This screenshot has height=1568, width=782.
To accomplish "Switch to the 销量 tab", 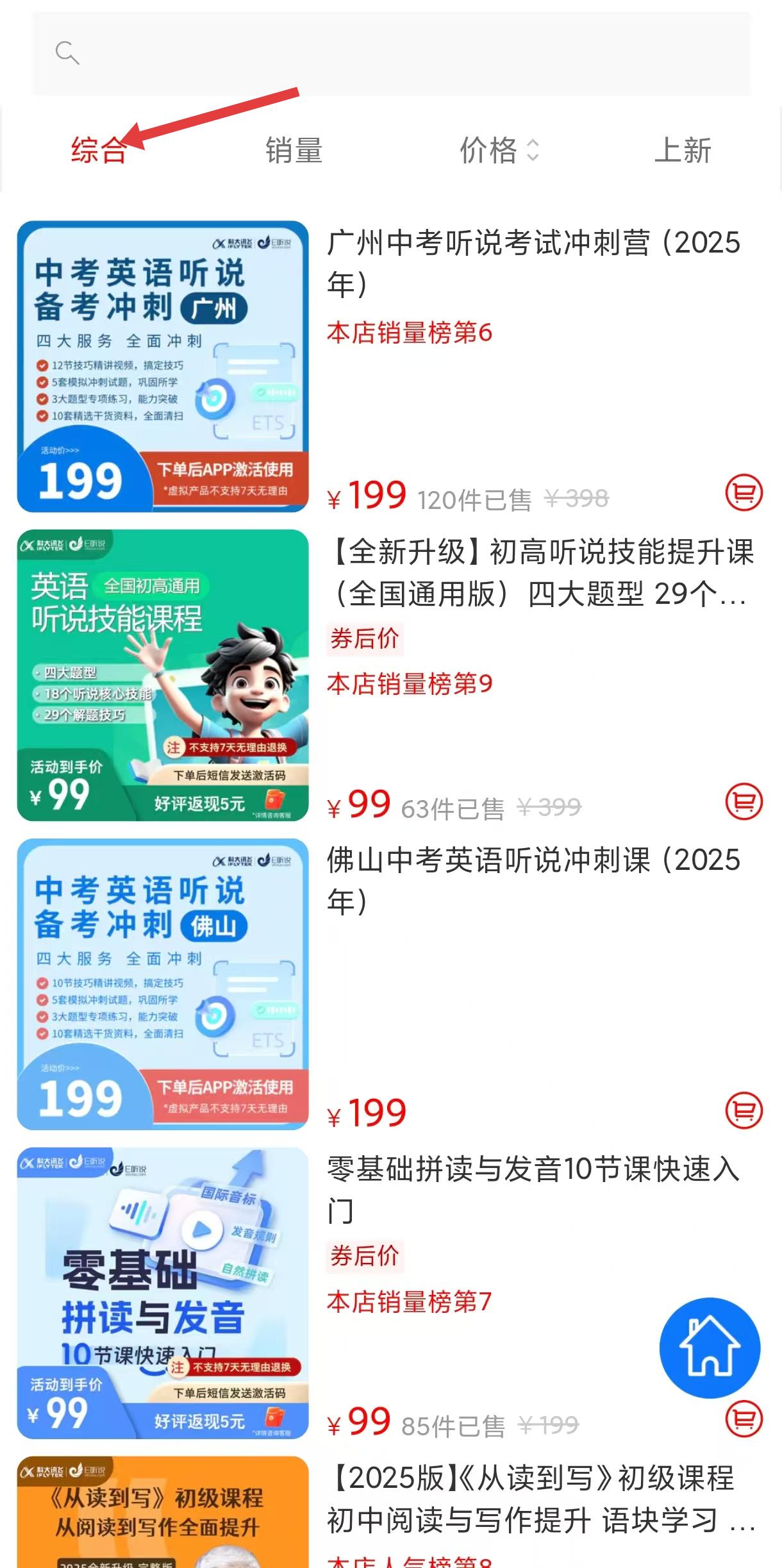I will coord(294,151).
